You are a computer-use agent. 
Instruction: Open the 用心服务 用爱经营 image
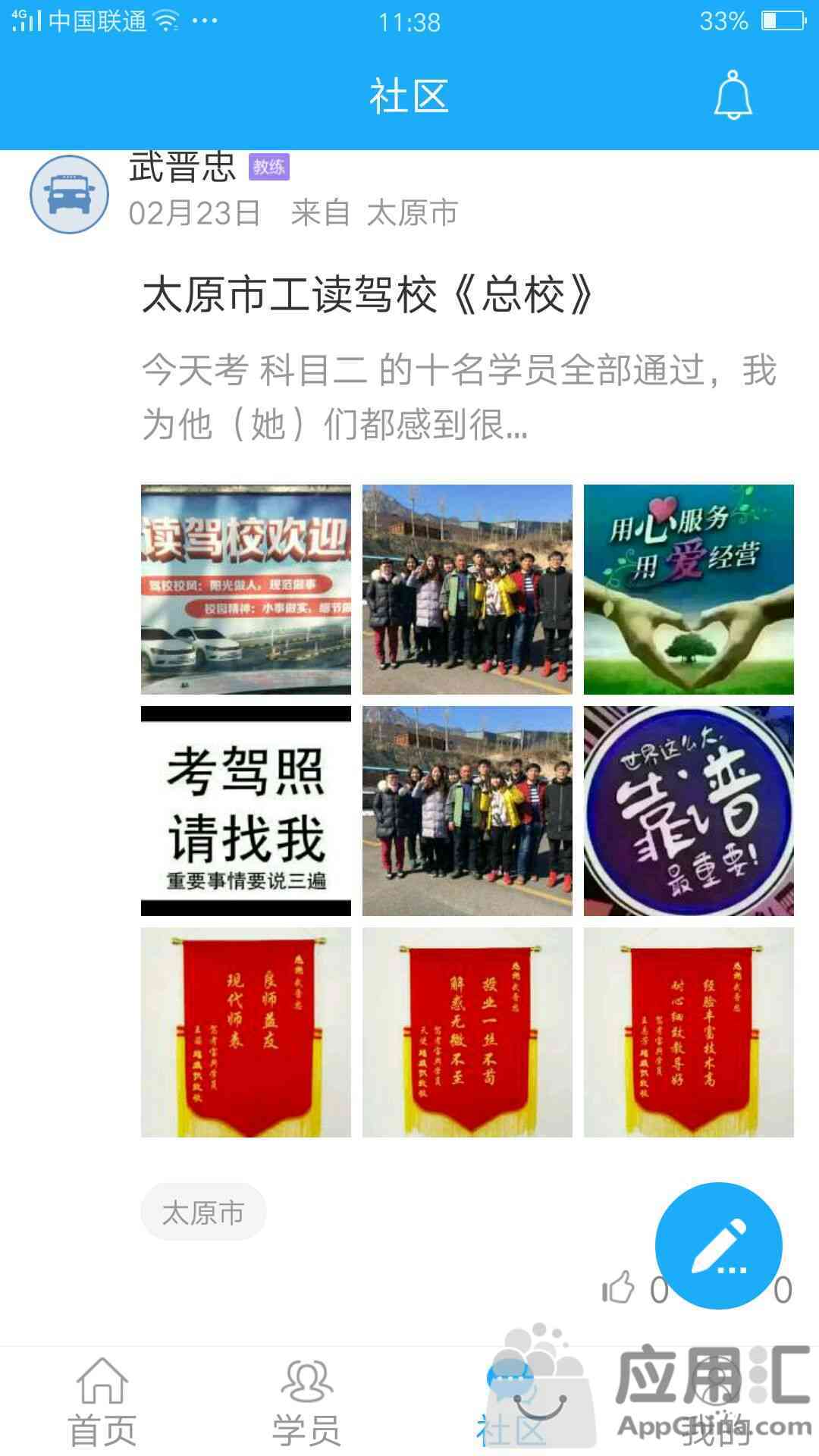[689, 589]
